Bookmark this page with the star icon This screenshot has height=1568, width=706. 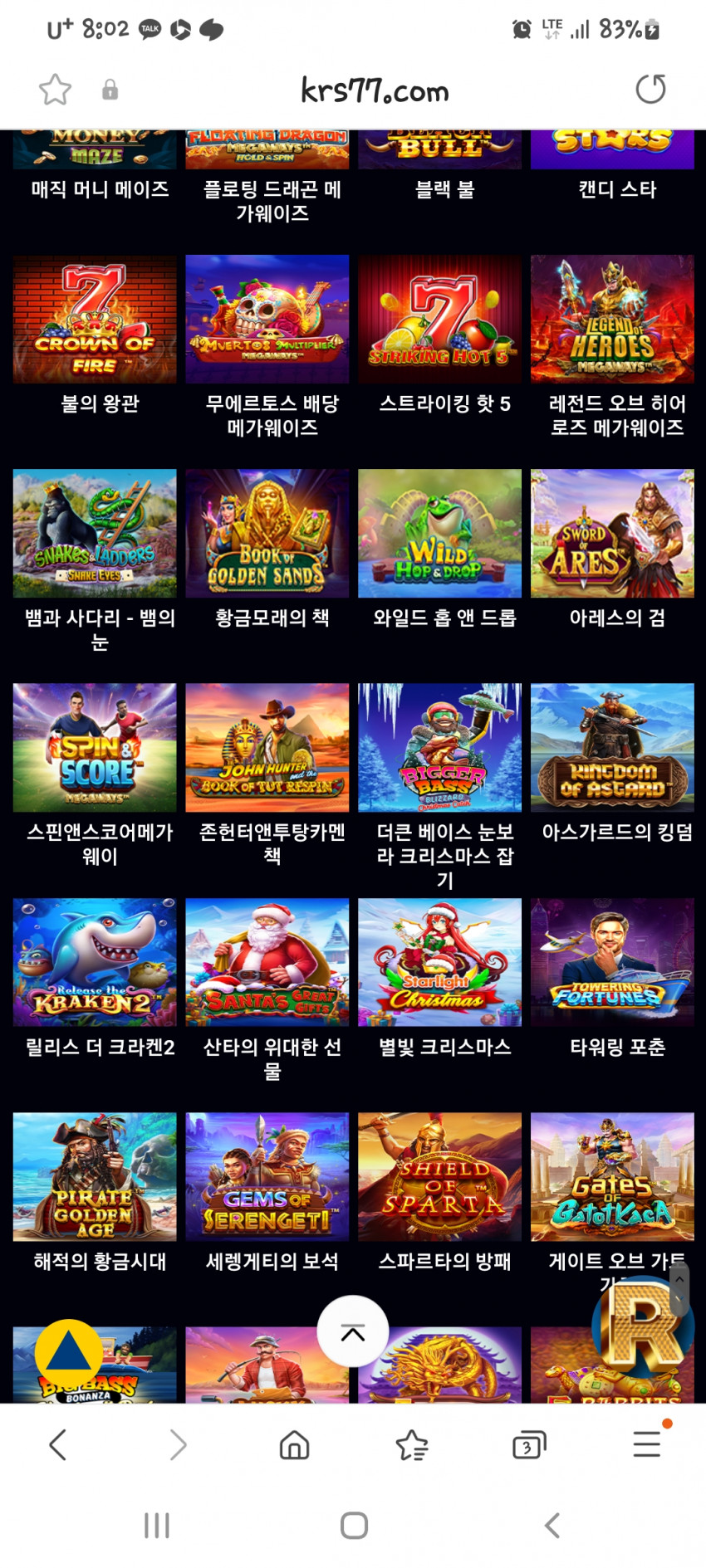coord(56,90)
